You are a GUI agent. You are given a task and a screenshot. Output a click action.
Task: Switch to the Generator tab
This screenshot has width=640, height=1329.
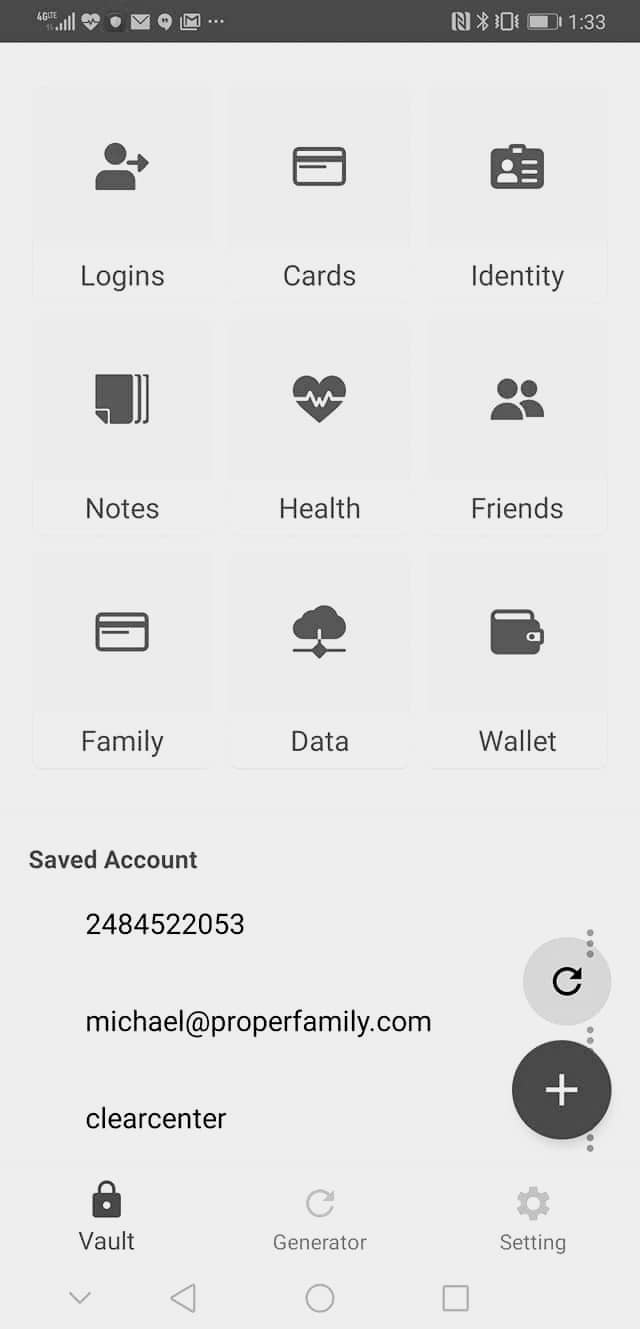click(320, 1220)
